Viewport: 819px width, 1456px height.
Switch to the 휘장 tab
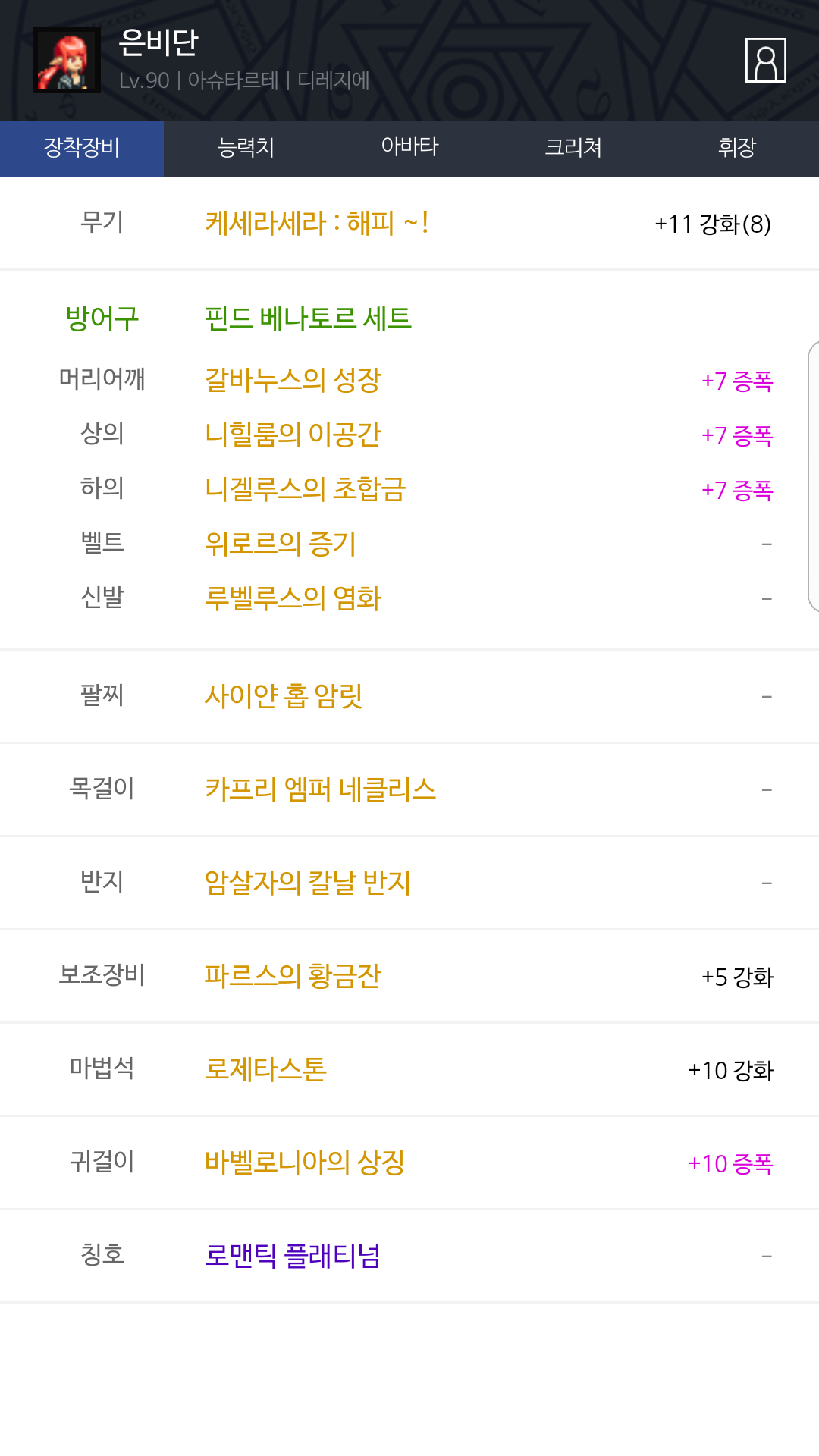click(x=737, y=149)
